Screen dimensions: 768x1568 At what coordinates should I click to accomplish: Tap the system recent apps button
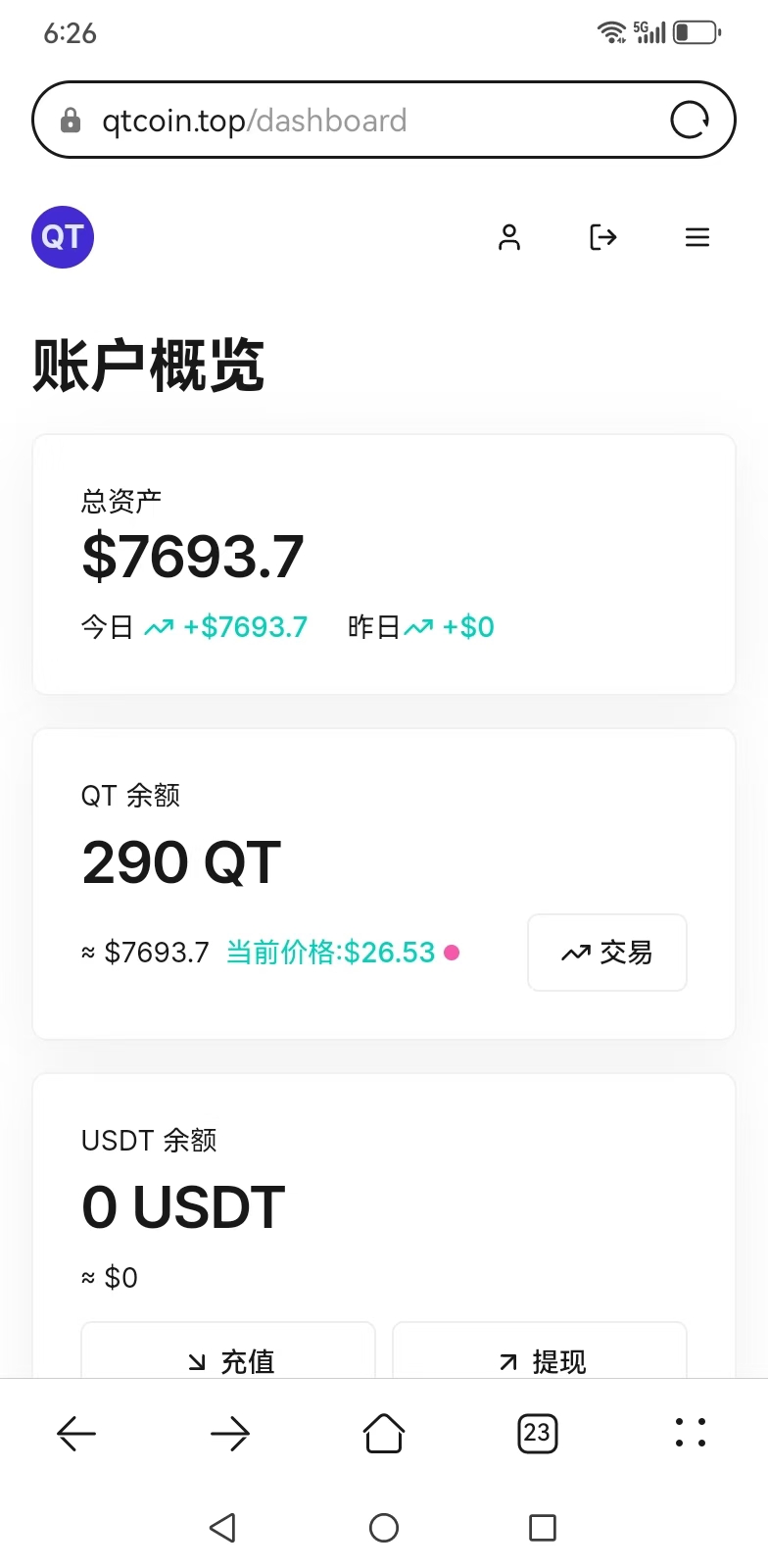(543, 1528)
